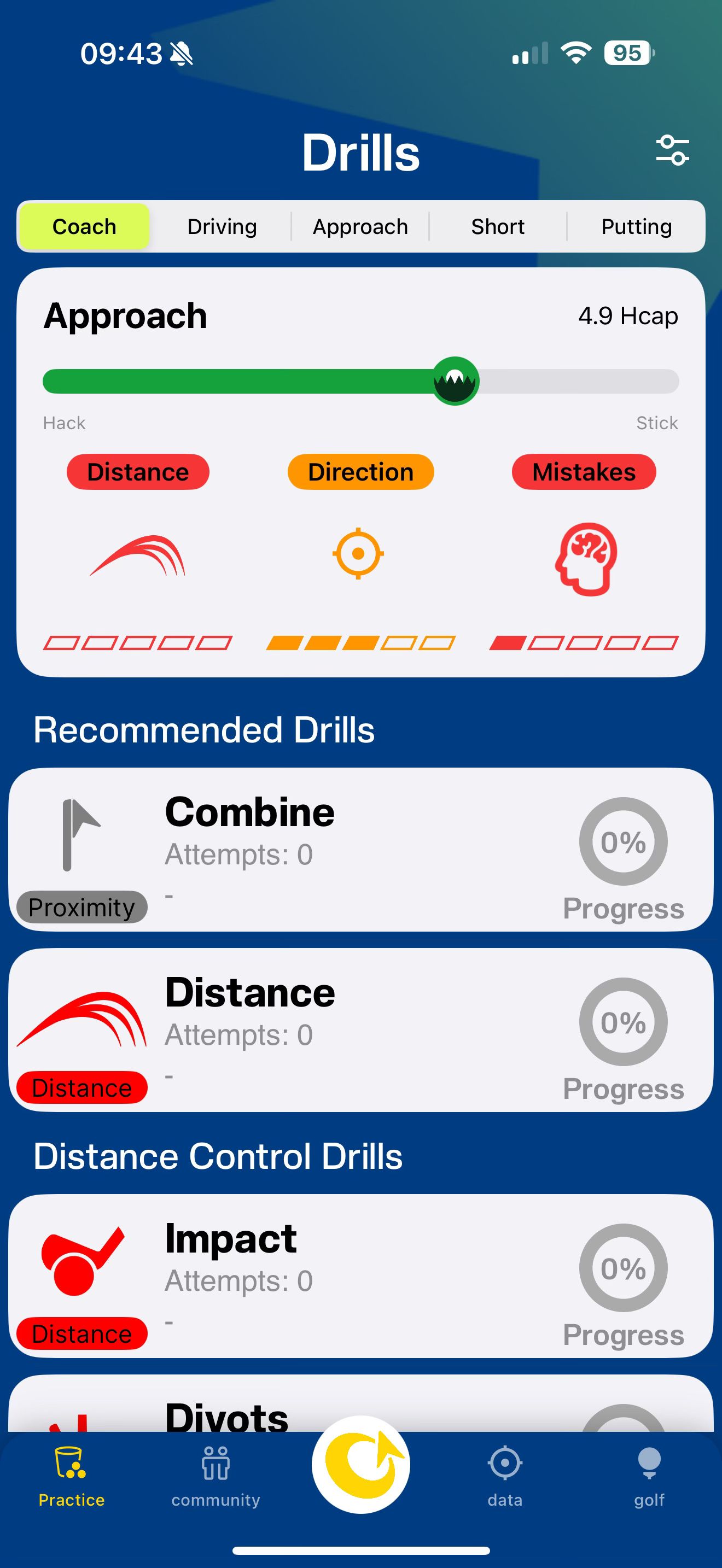Image resolution: width=722 pixels, height=1568 pixels.
Task: Switch to the Driving segment
Action: click(x=222, y=226)
